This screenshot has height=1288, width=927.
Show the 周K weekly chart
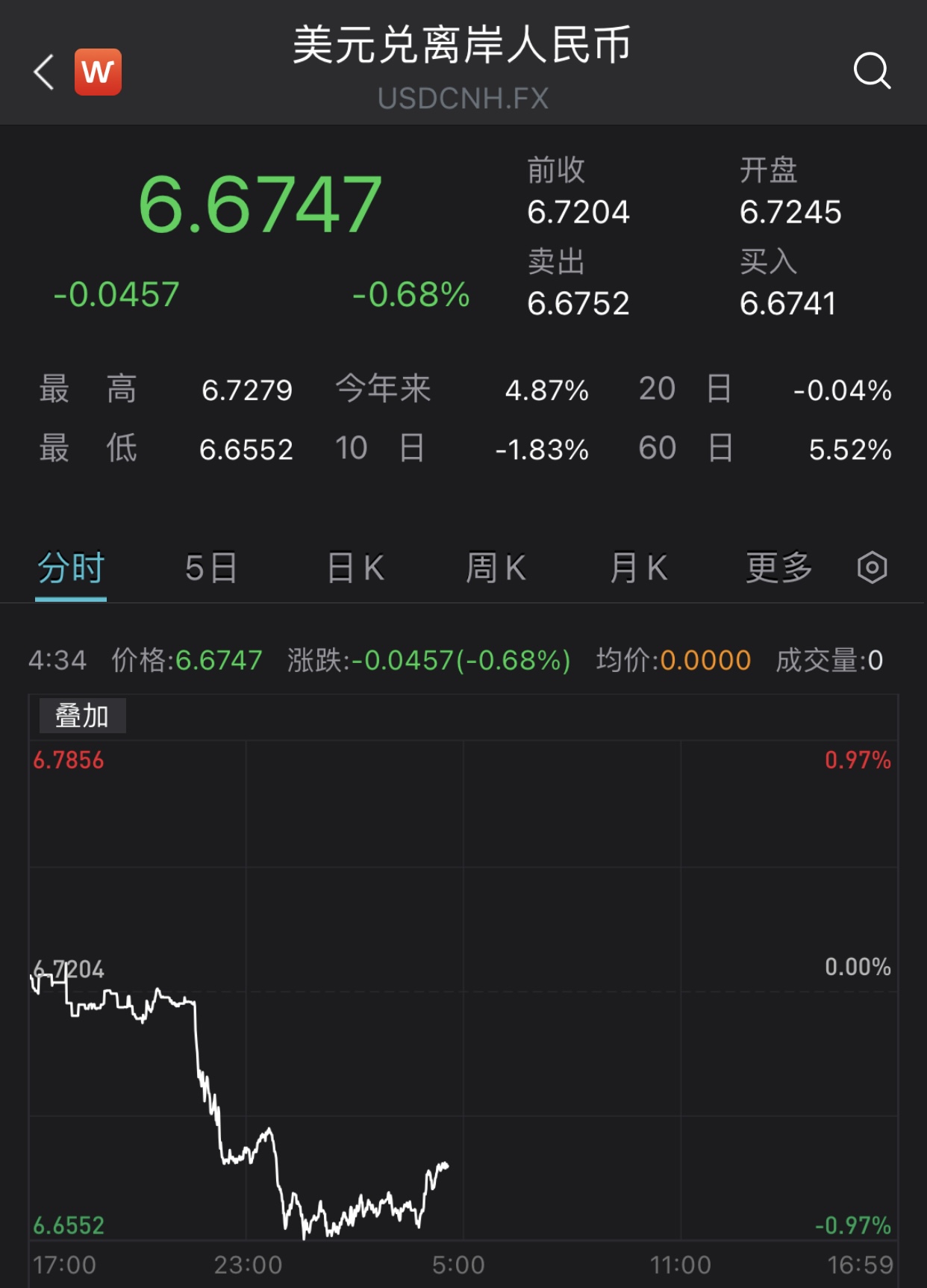[x=496, y=568]
